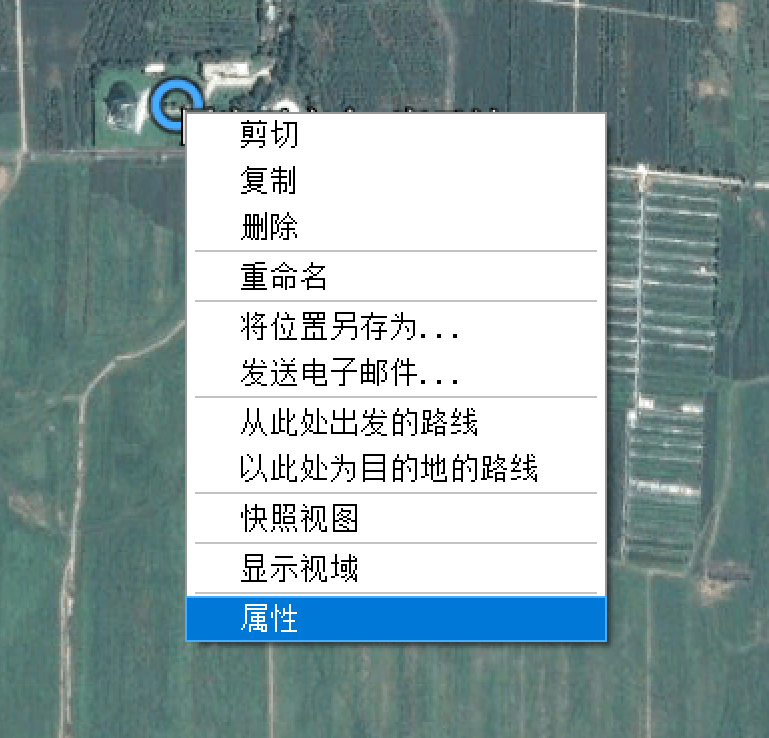The width and height of the screenshot is (769, 738).
Task: Choose 显示视域 option
Action: (x=299, y=570)
